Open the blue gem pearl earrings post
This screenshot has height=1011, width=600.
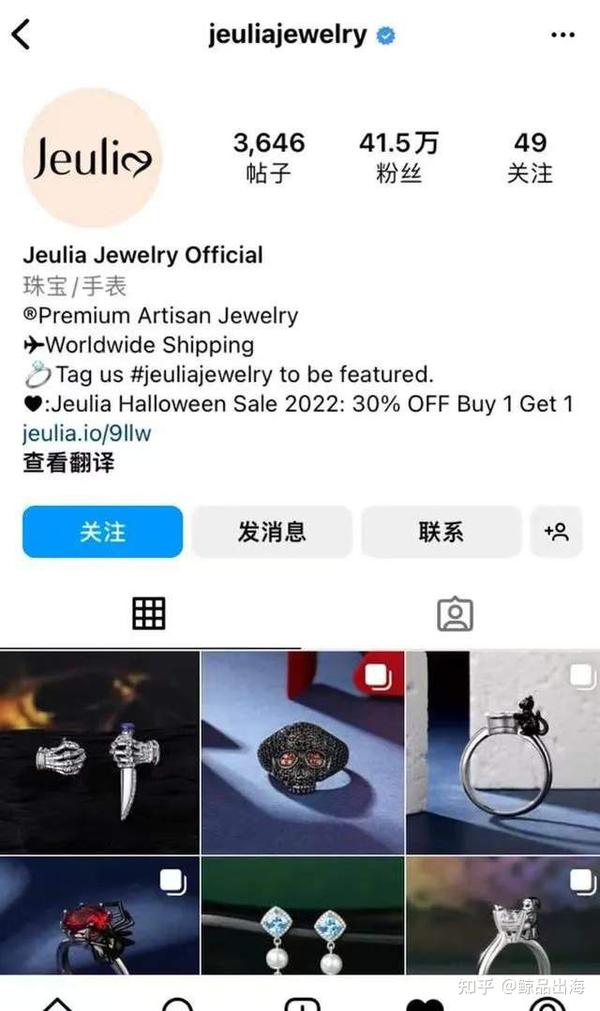(x=303, y=916)
